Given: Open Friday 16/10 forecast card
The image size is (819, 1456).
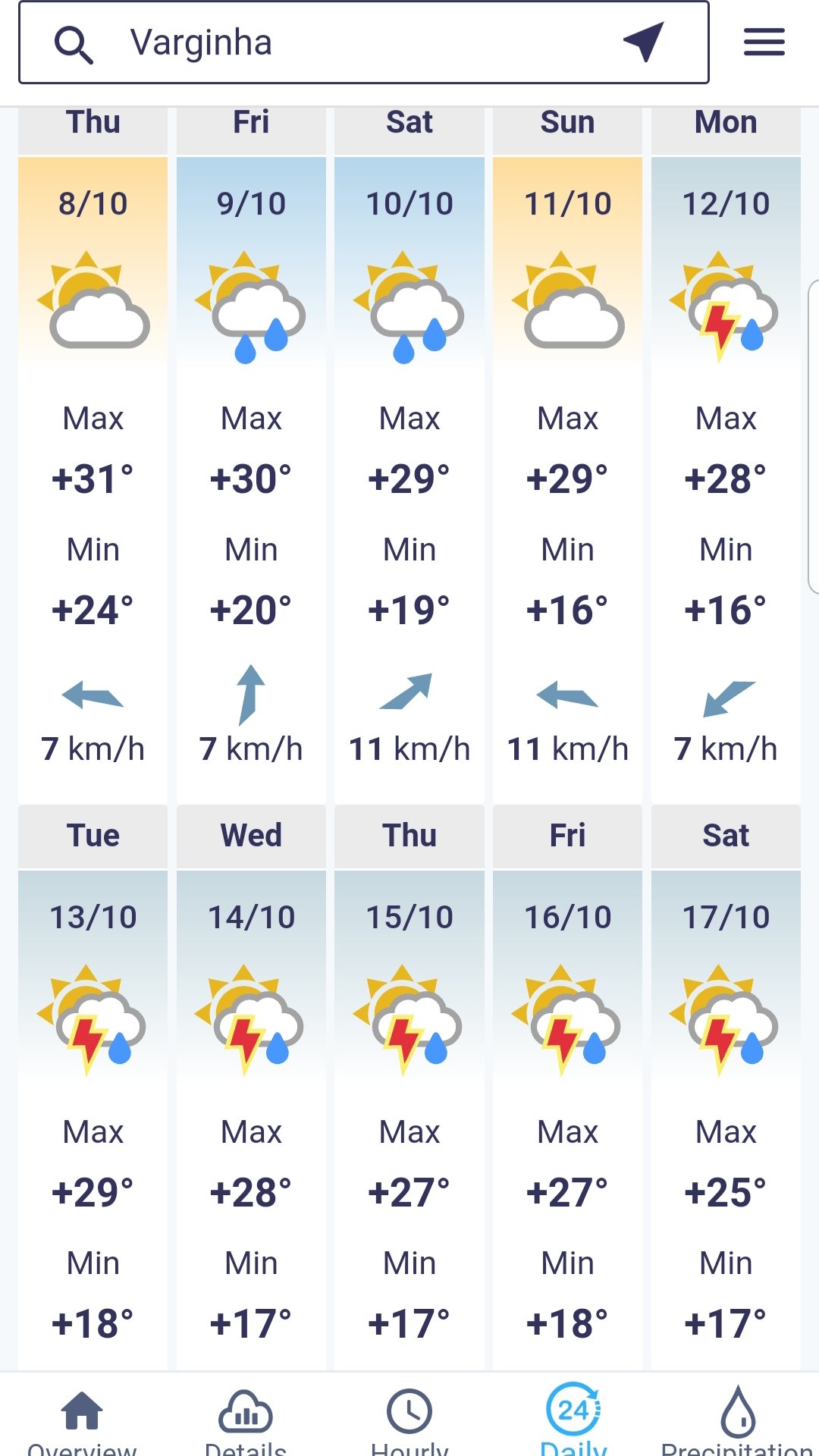Looking at the screenshot, I should click(567, 1088).
